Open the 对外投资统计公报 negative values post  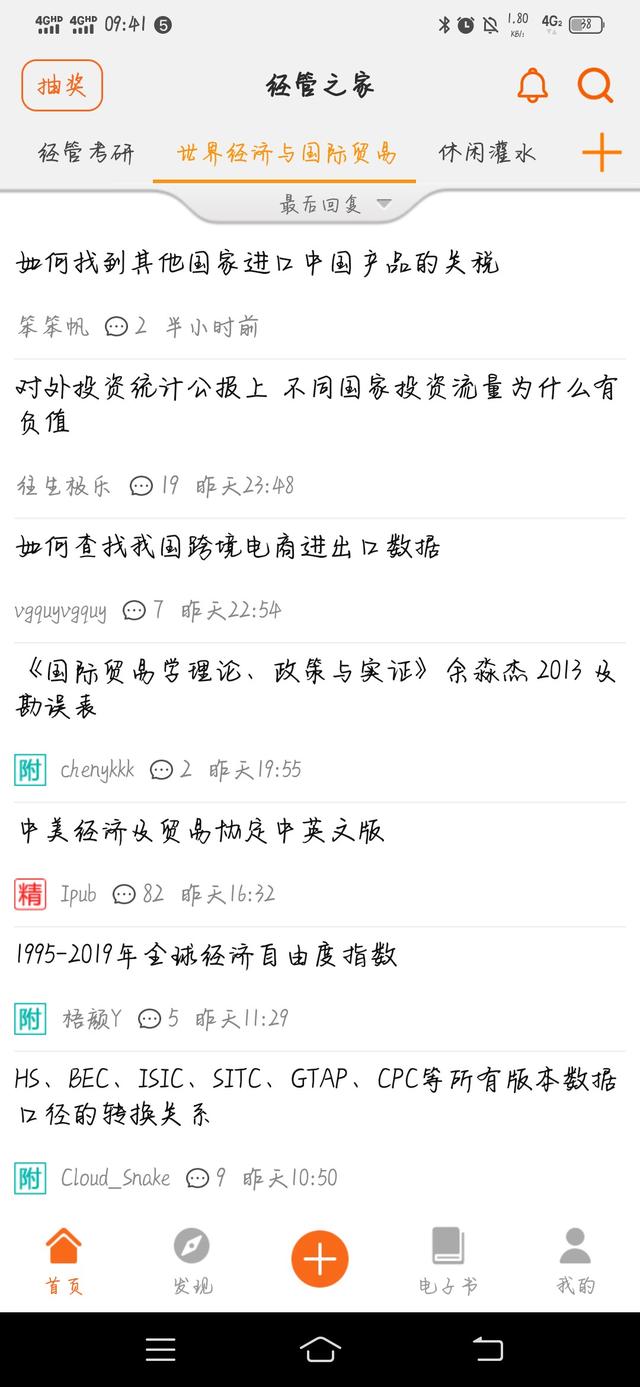click(x=320, y=438)
